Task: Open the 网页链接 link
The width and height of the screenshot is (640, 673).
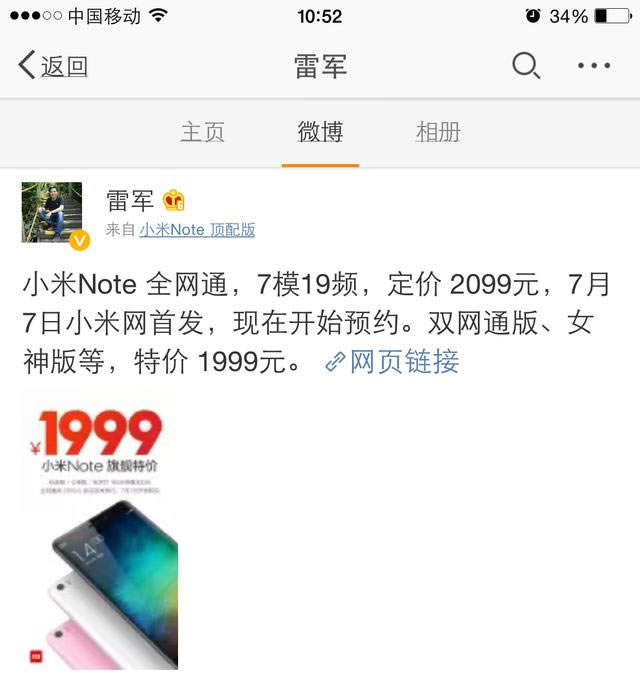Action: pos(393,361)
